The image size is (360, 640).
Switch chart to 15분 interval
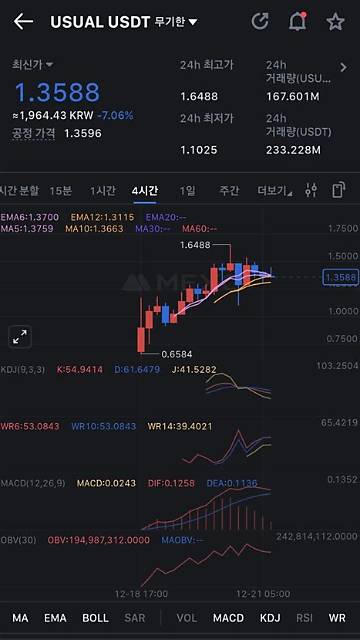(60, 190)
